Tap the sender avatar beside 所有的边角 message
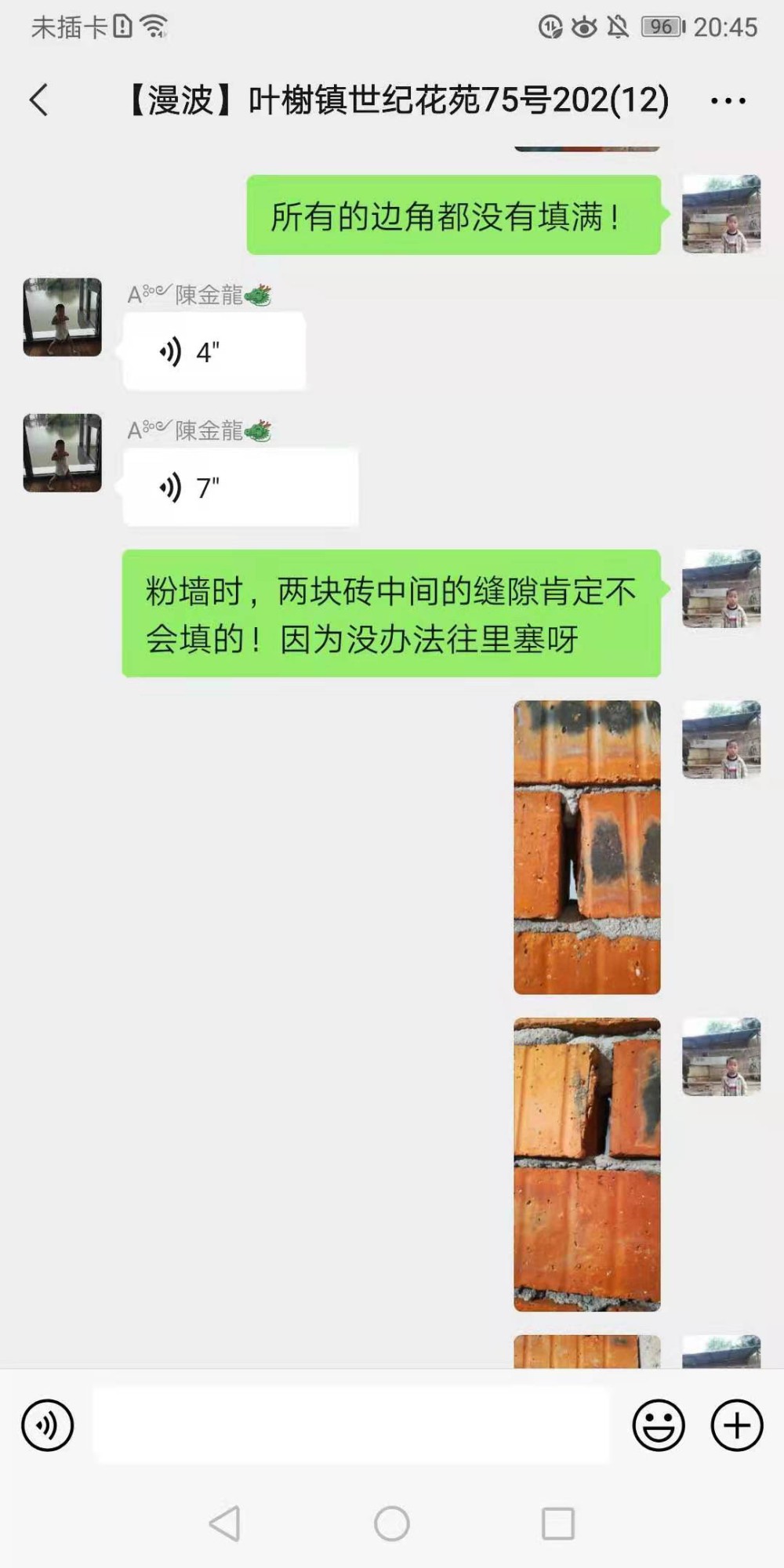The image size is (784, 1568). [720, 214]
